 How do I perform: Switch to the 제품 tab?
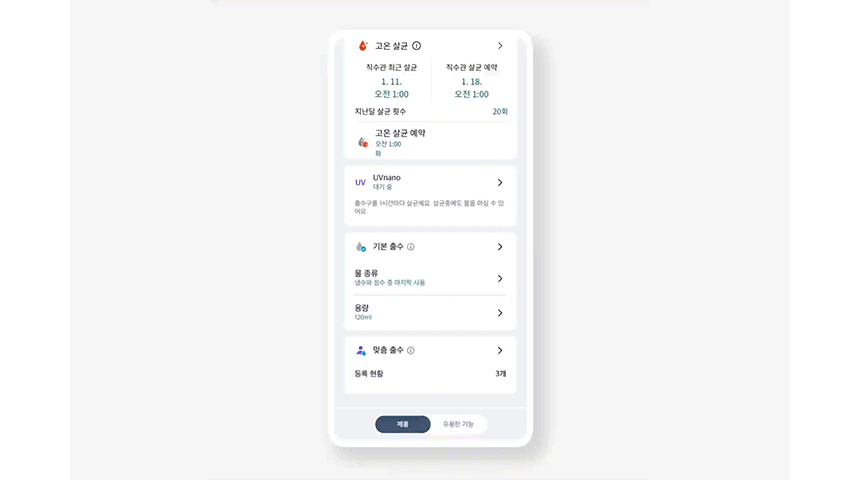click(403, 424)
